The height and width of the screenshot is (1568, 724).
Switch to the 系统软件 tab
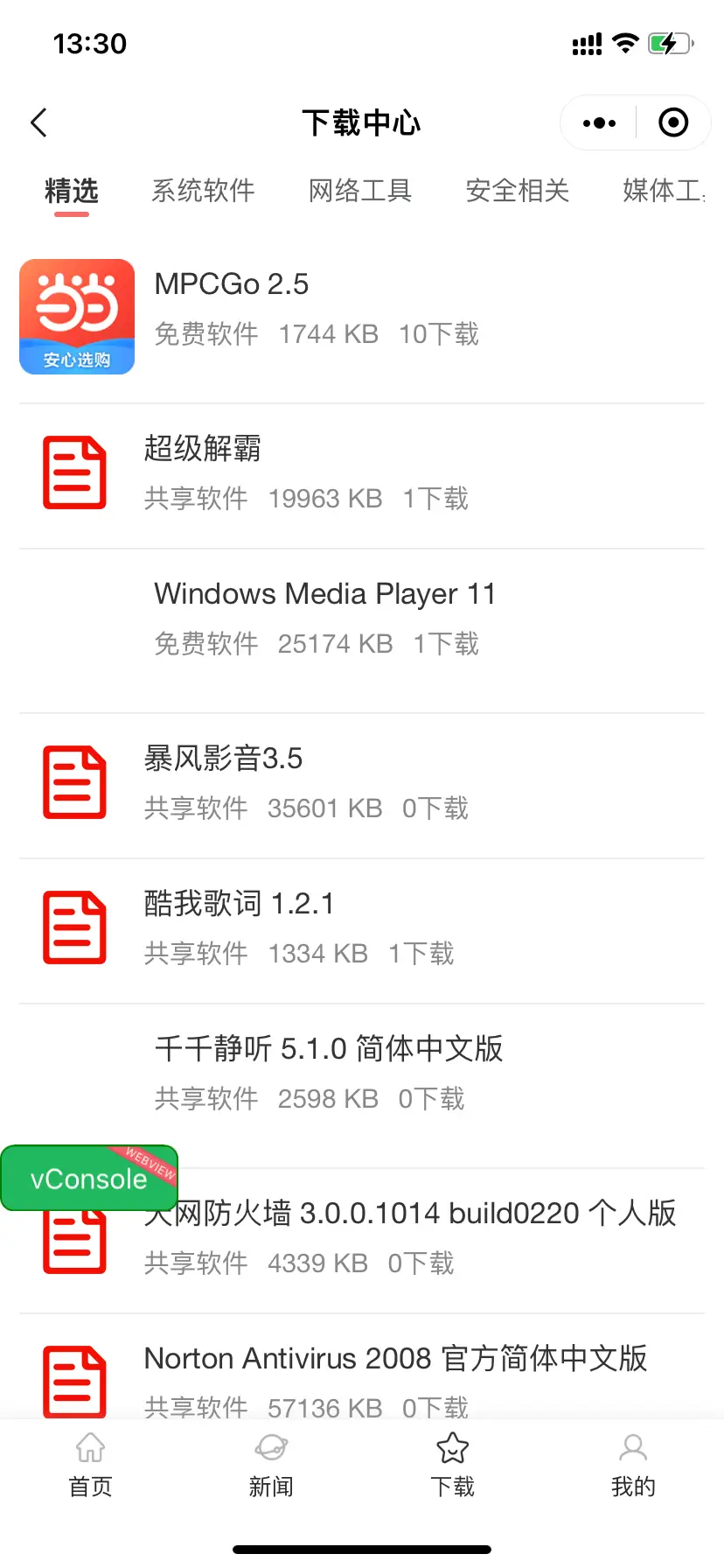tap(203, 191)
